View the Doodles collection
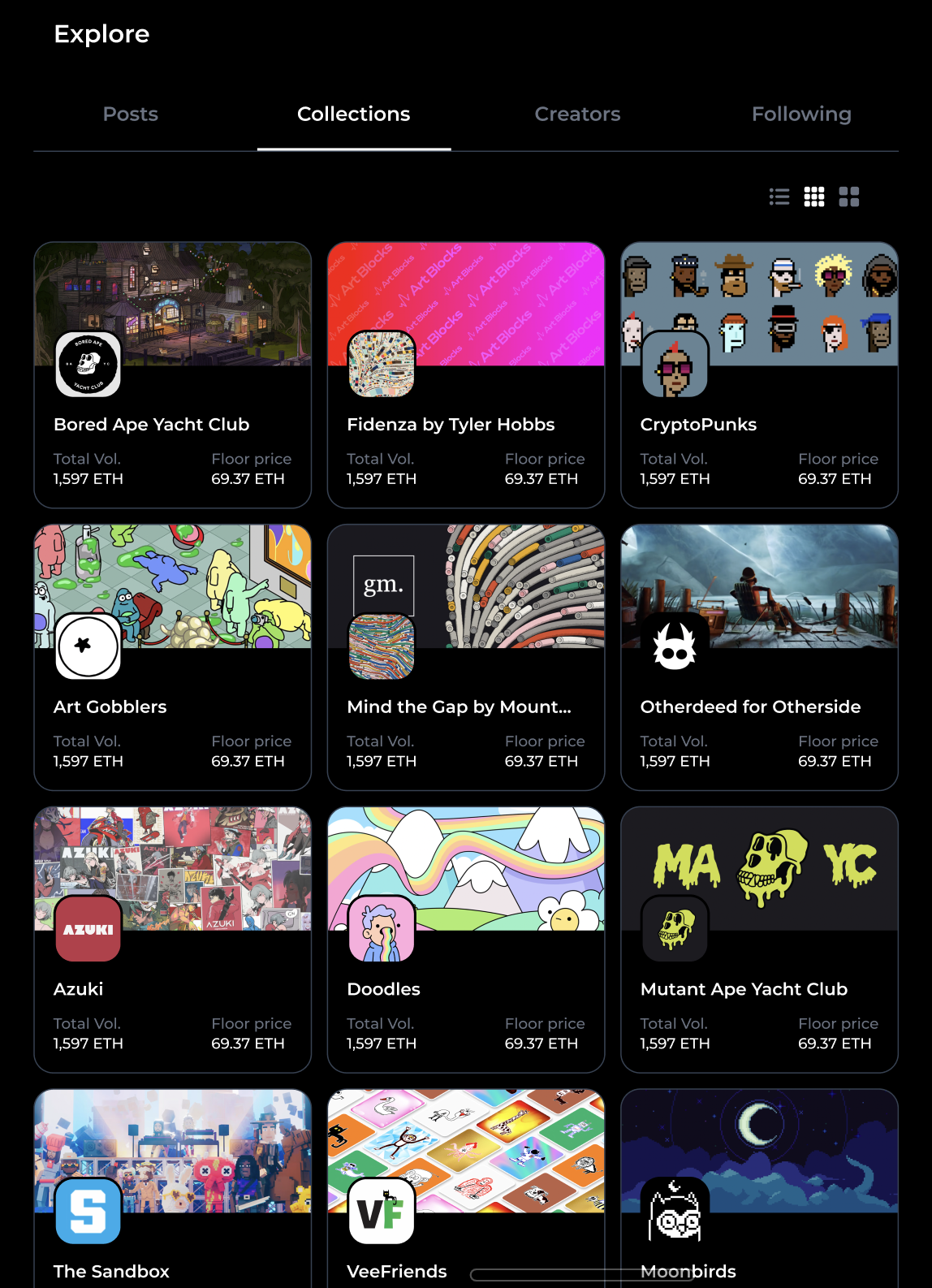The height and width of the screenshot is (1288, 932). point(465,940)
